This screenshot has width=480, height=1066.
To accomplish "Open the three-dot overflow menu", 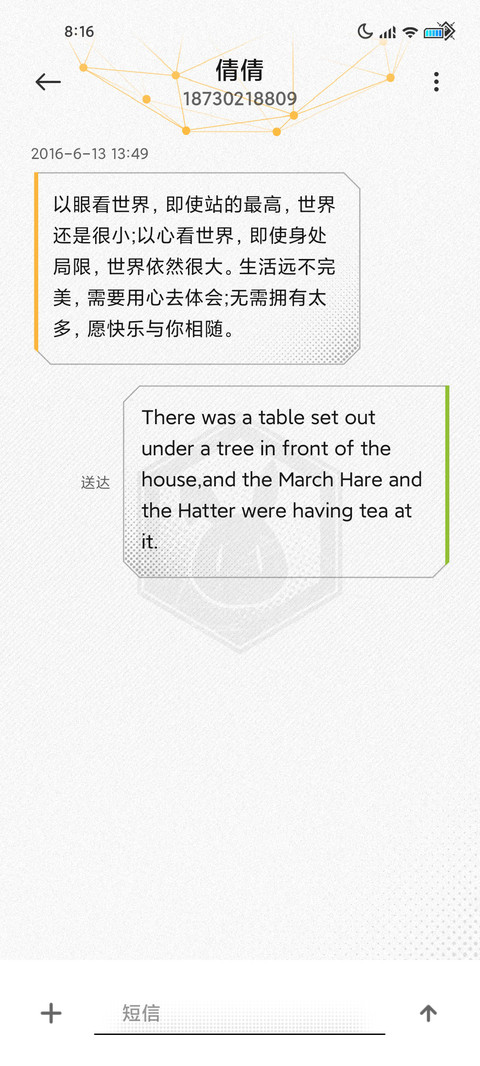I will 436,82.
